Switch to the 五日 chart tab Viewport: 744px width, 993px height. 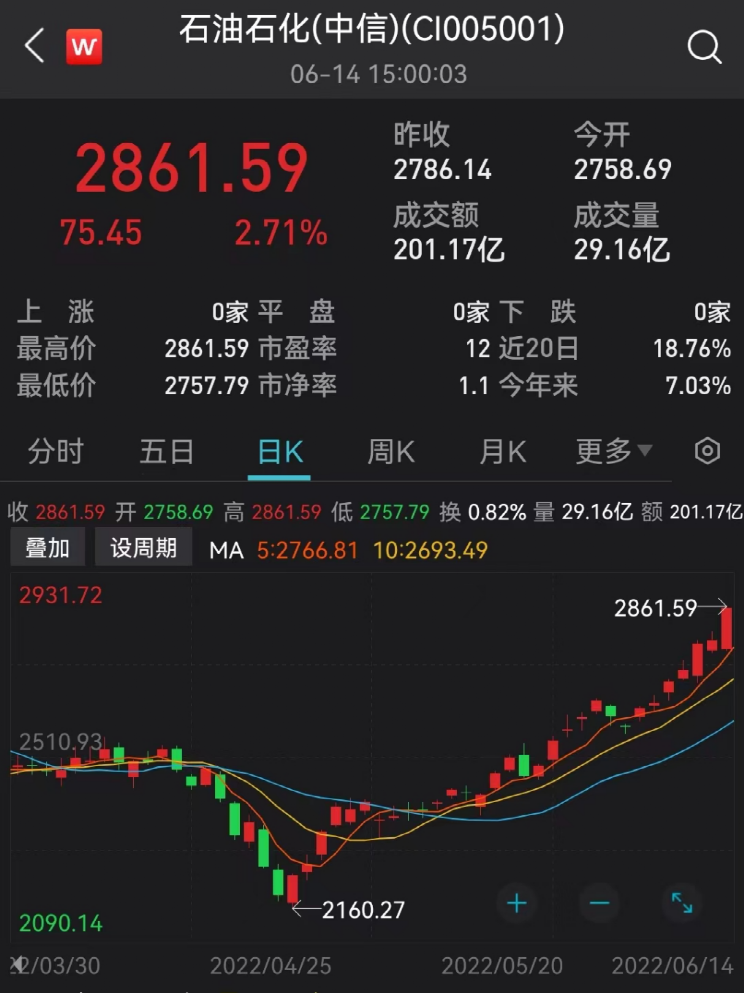pyautogui.click(x=167, y=452)
